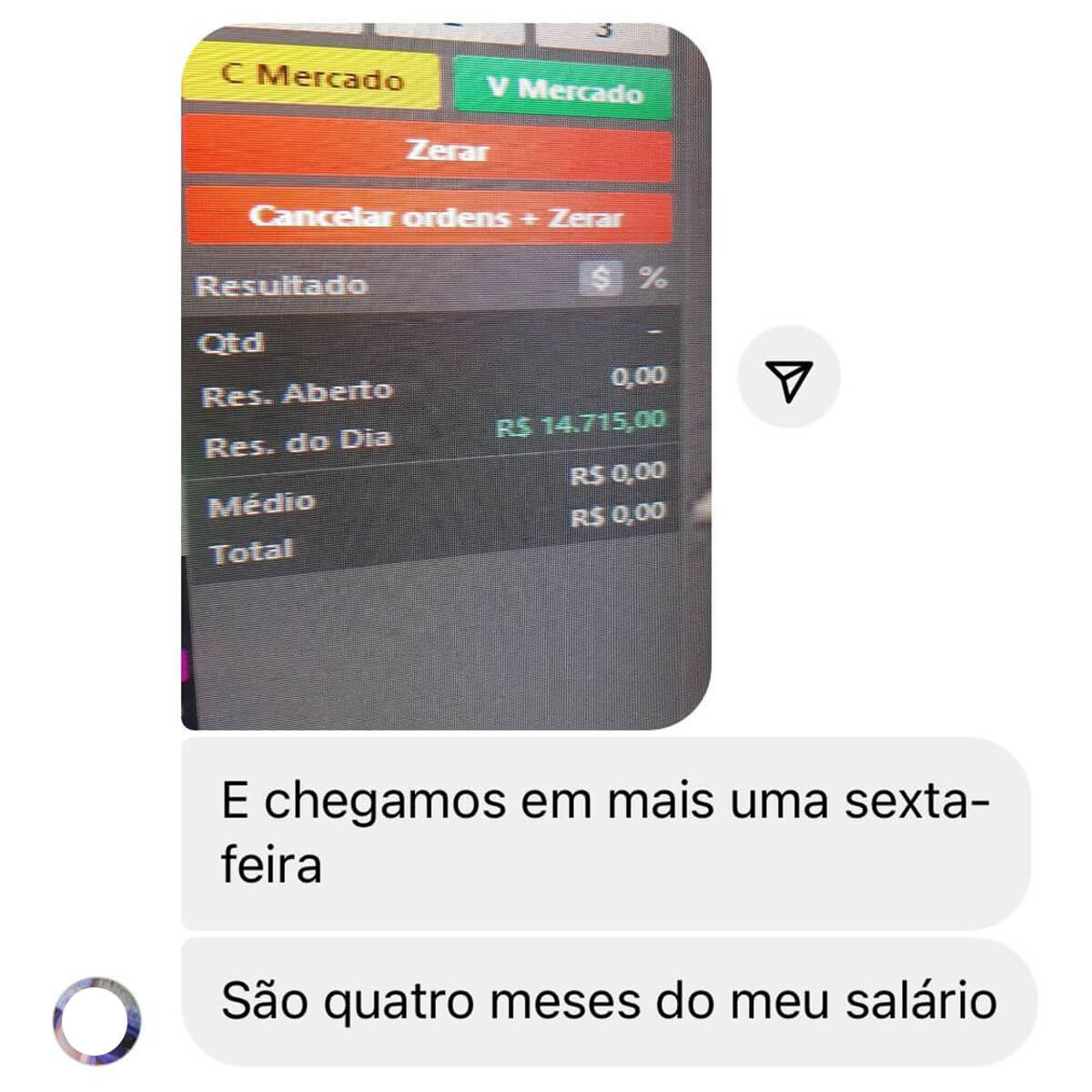Open the sender's profile avatar
The image size is (1092, 1092).
point(97,1019)
